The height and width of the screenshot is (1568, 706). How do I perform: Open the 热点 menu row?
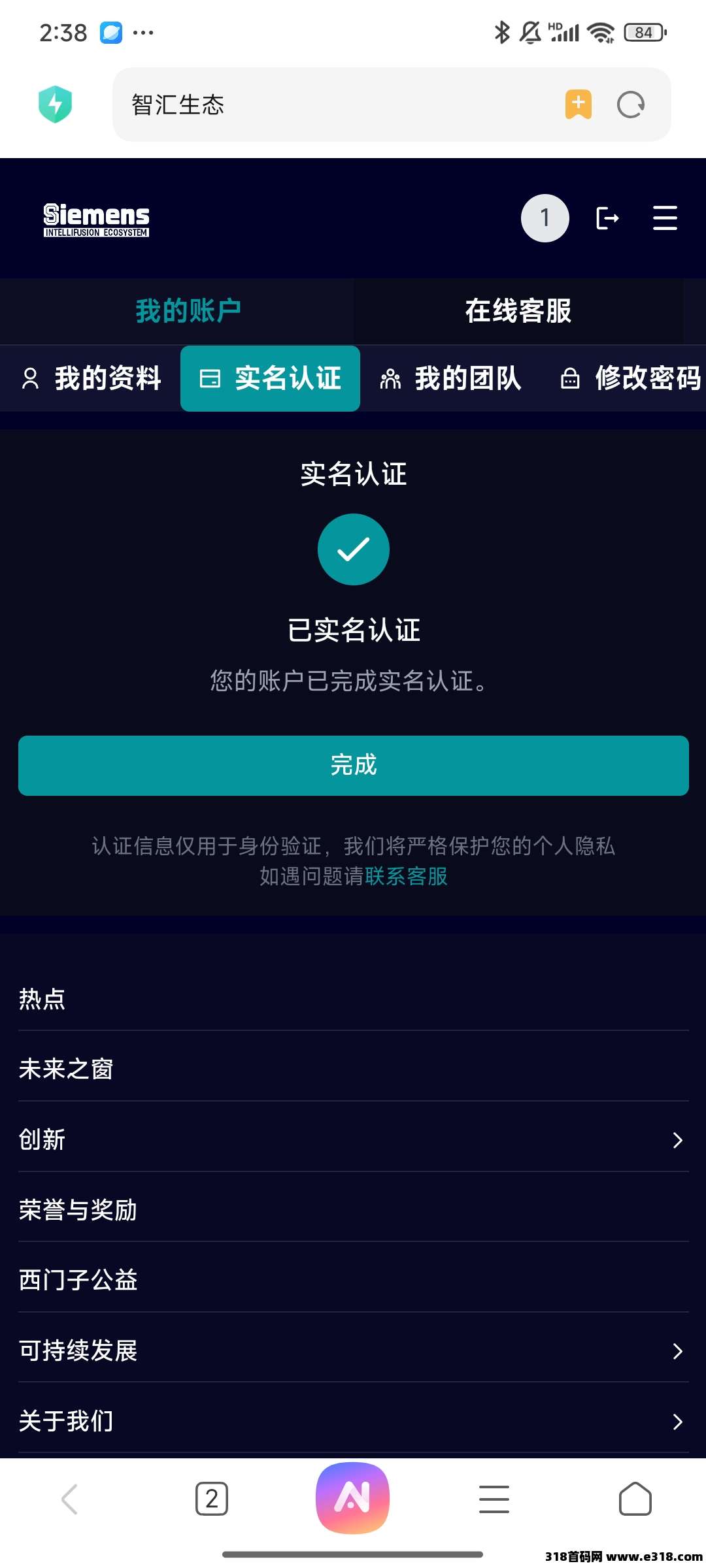[x=354, y=998]
